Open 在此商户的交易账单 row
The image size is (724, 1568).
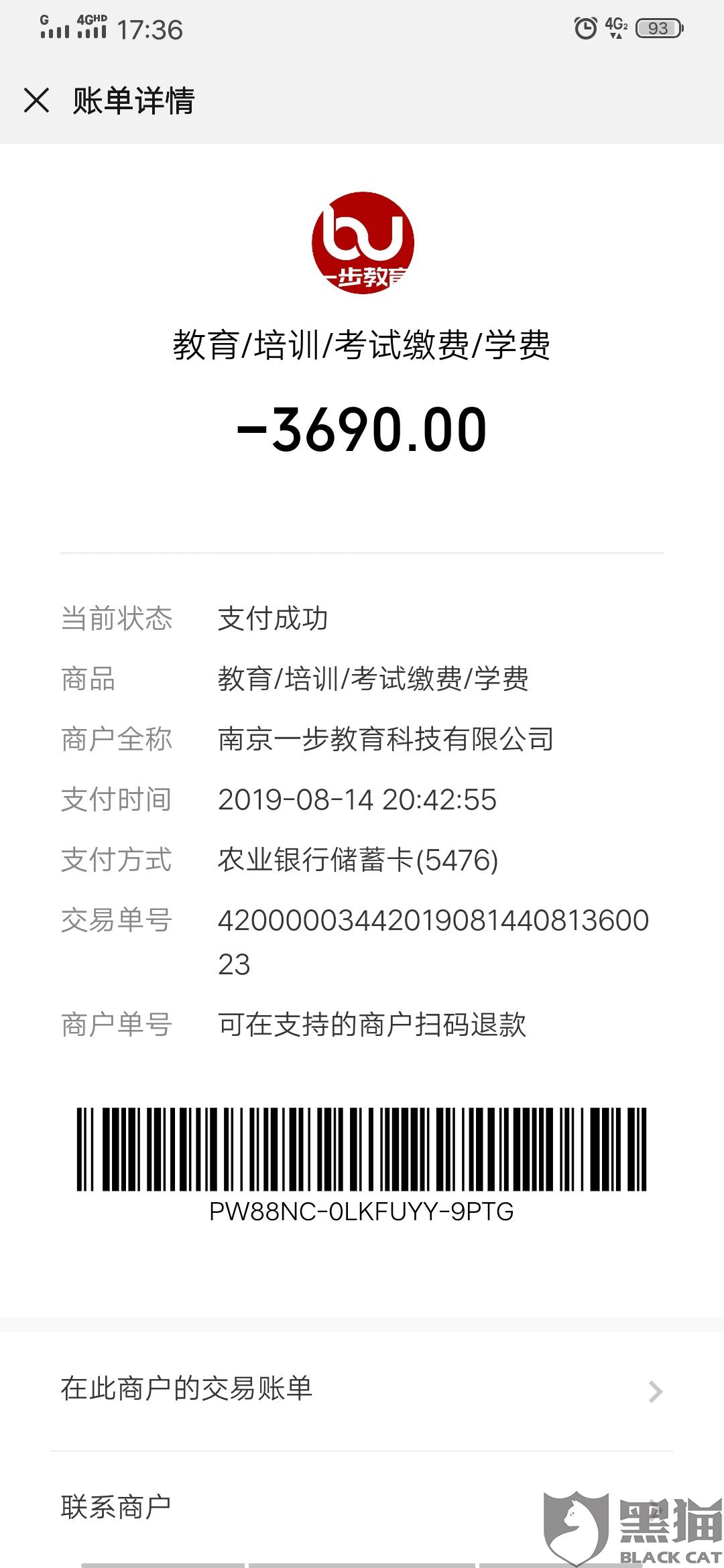click(x=362, y=1390)
